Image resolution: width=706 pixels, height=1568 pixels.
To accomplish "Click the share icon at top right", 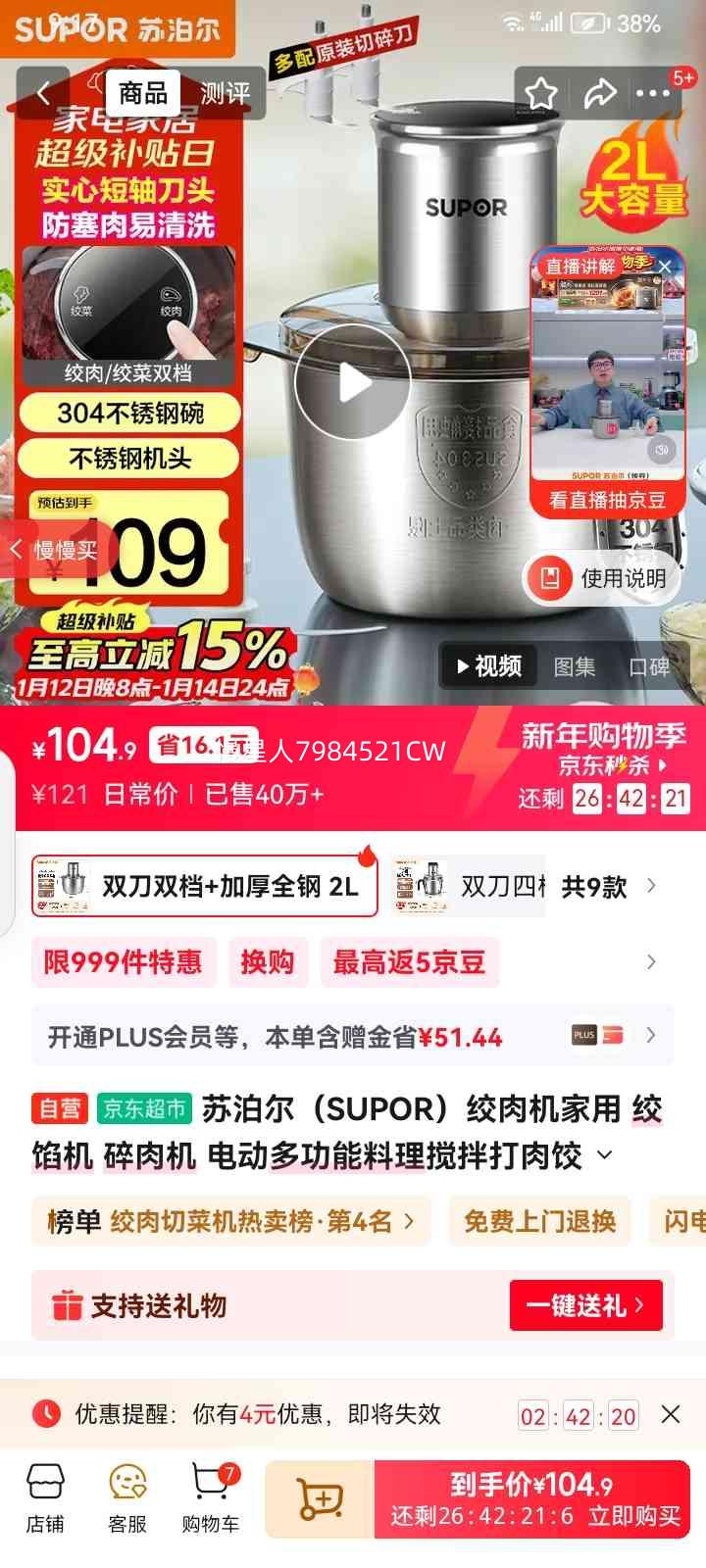I will pos(601,91).
